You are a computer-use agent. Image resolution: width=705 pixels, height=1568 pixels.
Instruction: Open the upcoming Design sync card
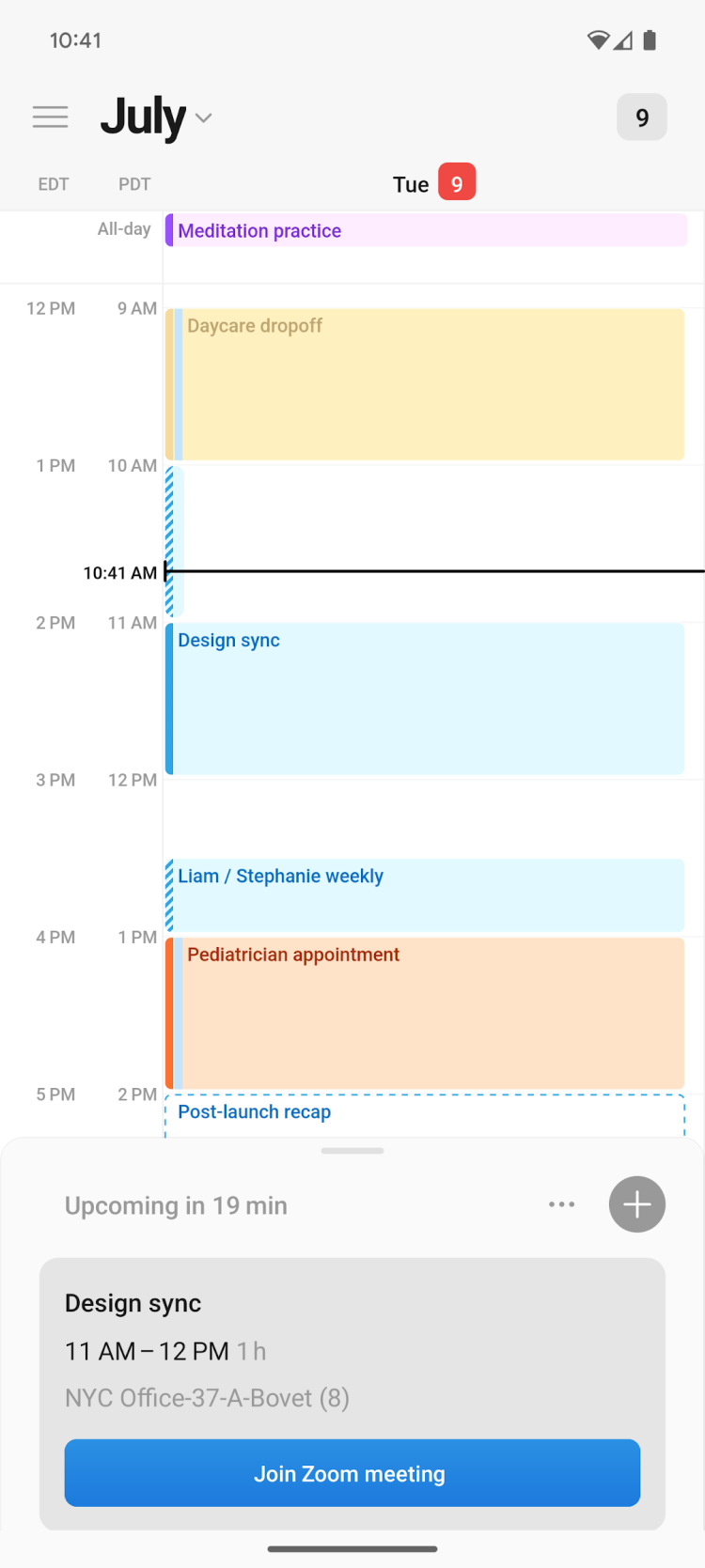click(352, 1348)
